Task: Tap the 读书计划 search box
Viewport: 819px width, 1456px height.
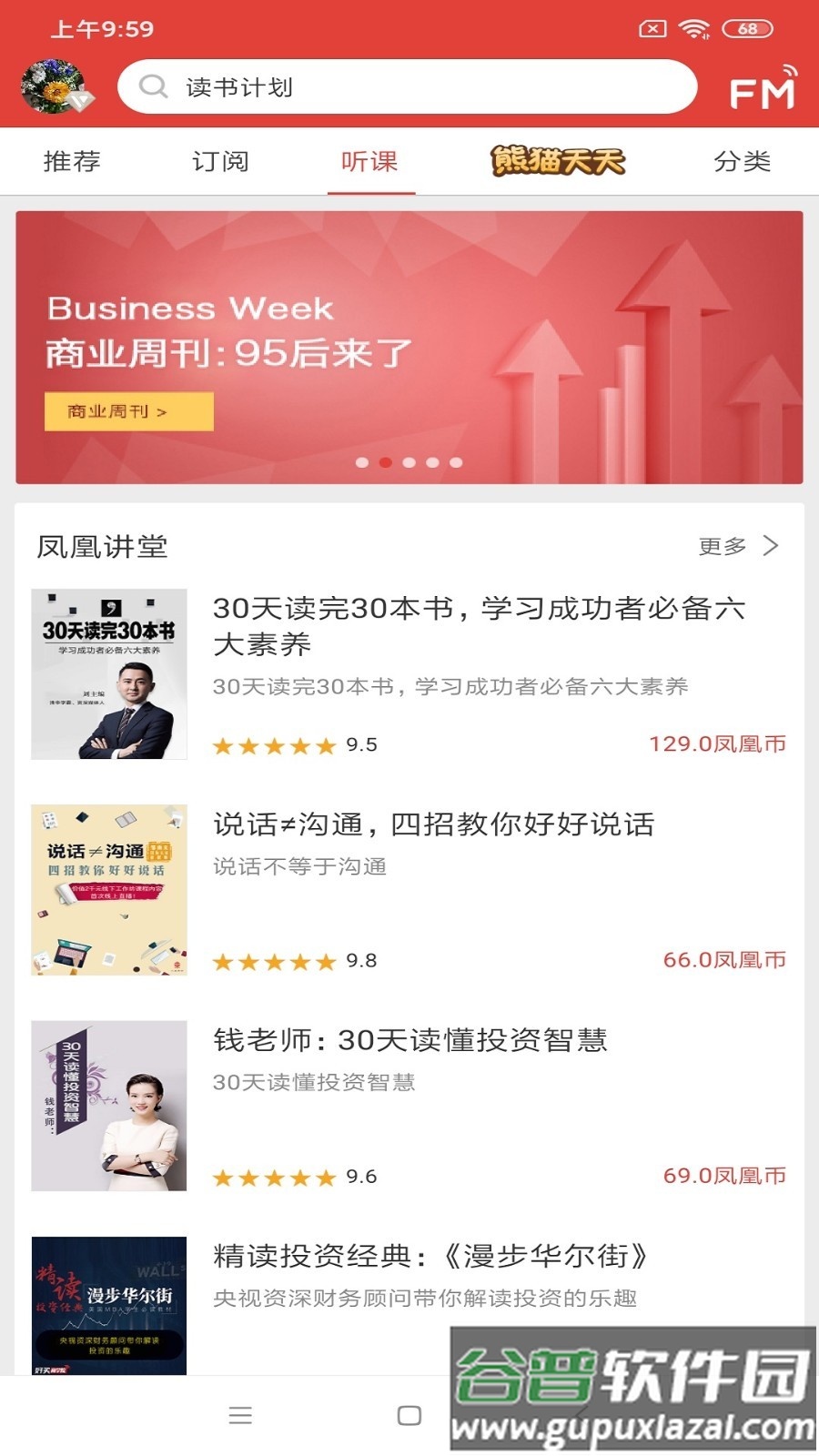Action: point(407,87)
